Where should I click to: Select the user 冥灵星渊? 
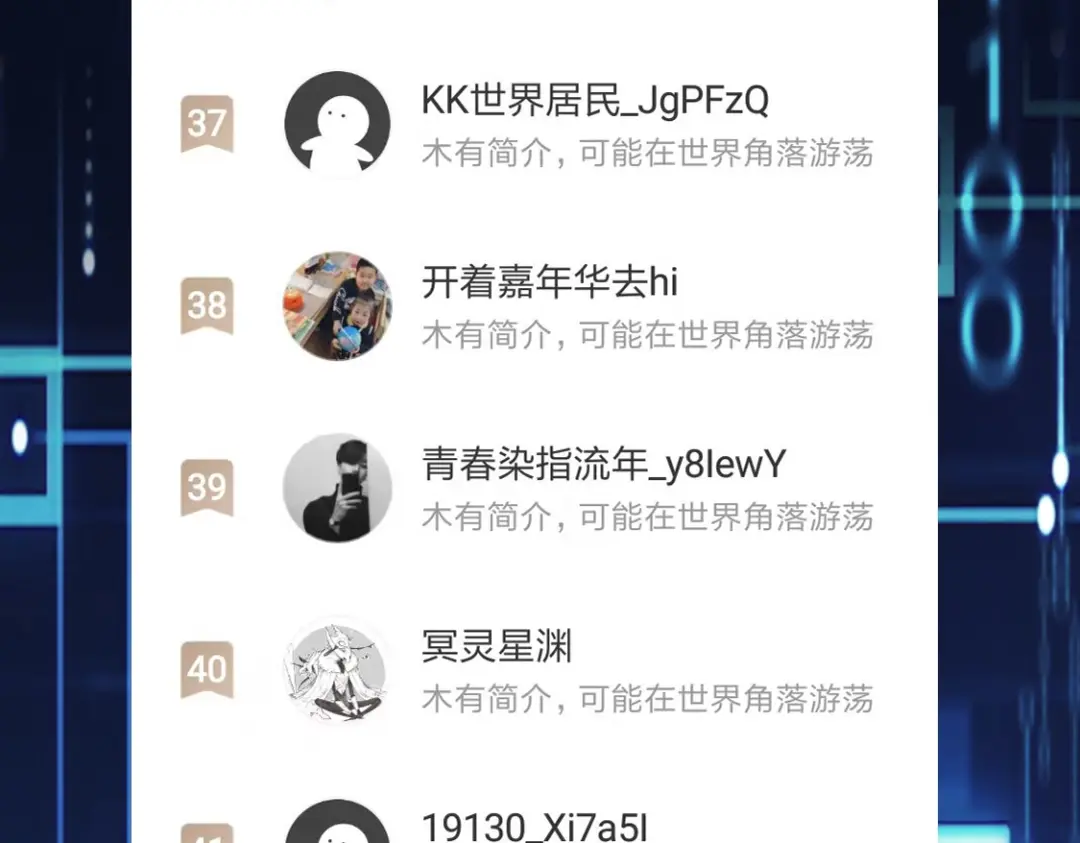pyautogui.click(x=497, y=647)
